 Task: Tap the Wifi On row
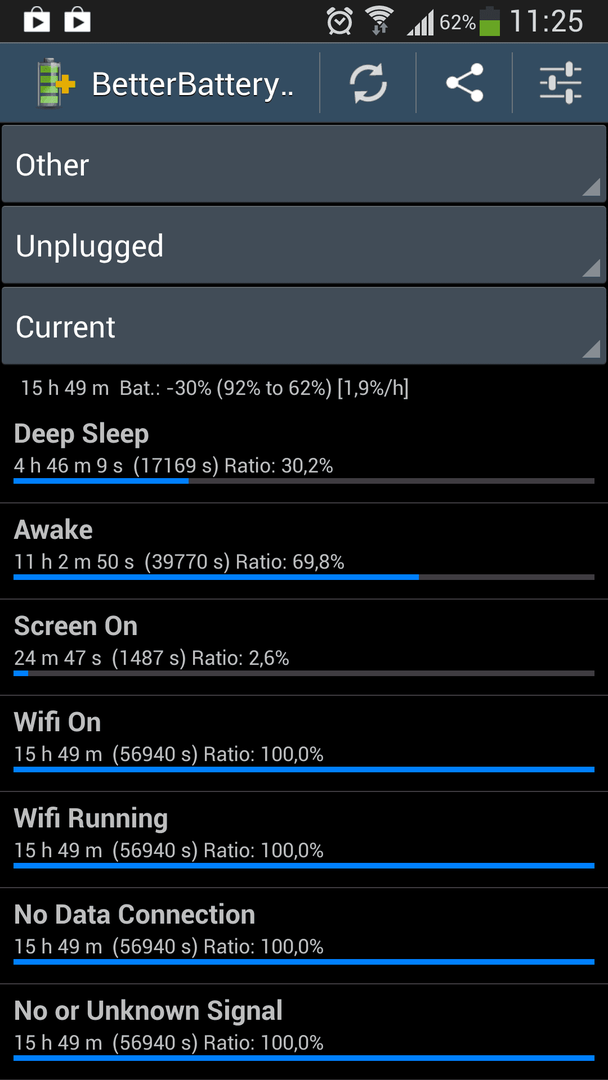click(x=304, y=744)
